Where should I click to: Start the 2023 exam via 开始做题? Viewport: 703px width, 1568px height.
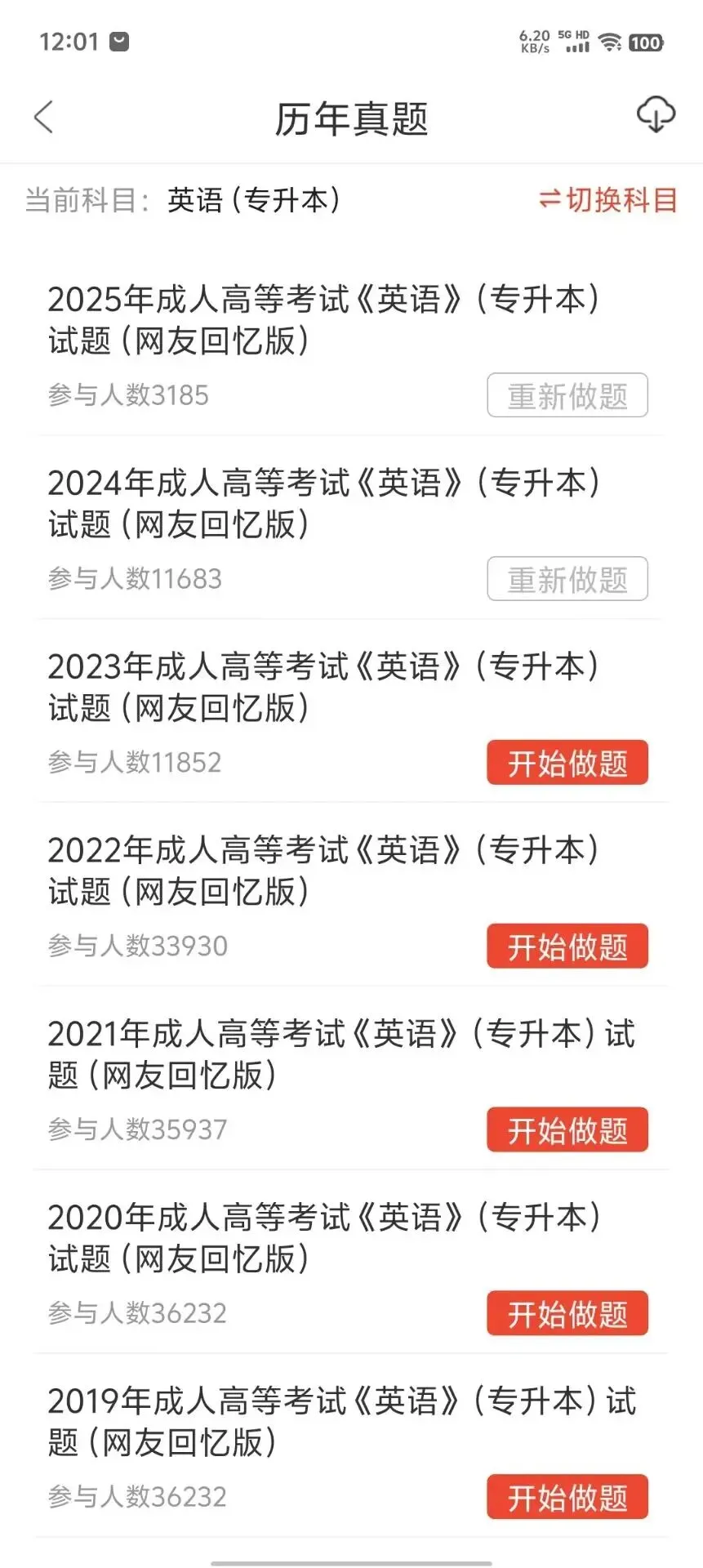point(567,763)
